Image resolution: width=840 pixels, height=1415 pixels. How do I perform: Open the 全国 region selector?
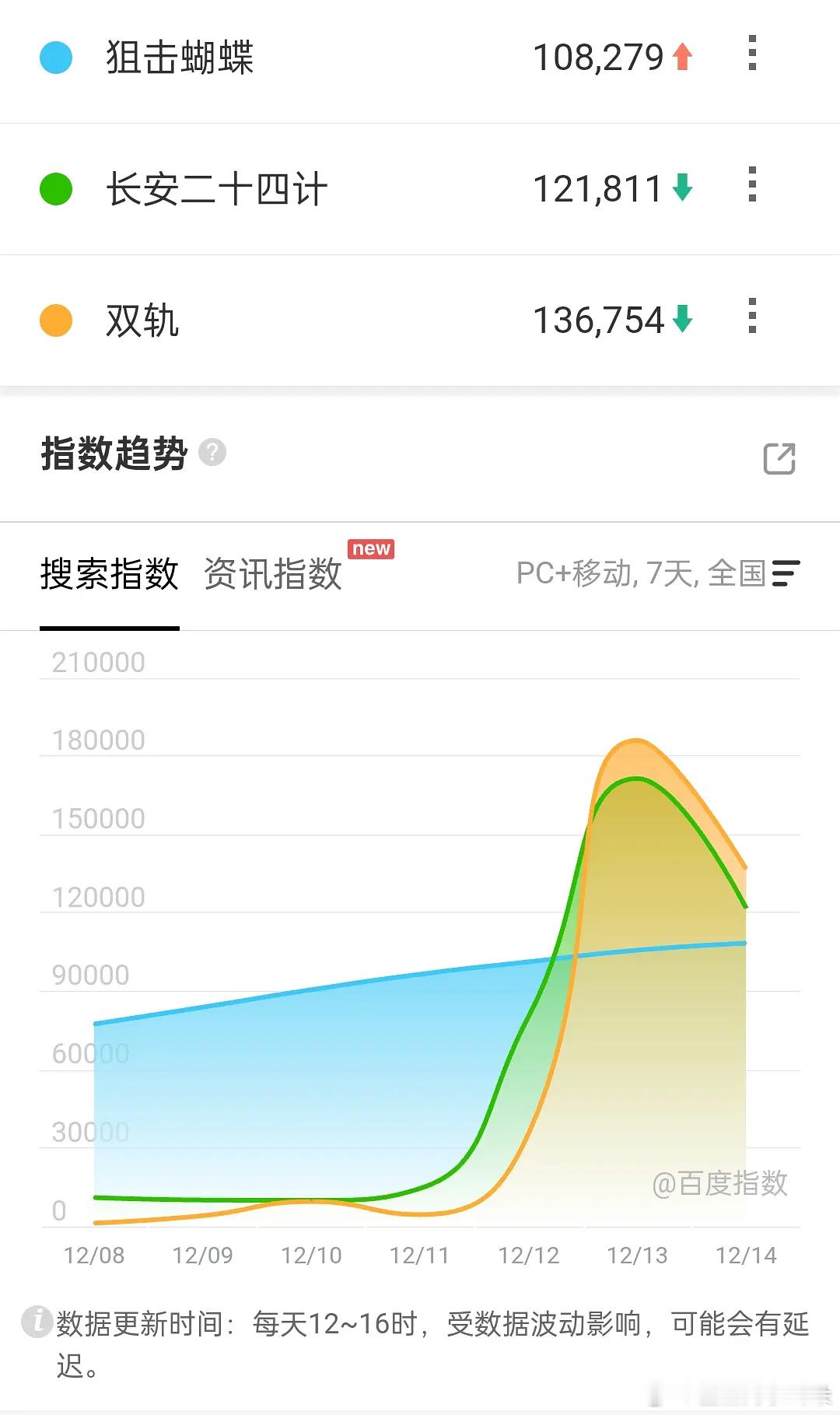coord(736,574)
